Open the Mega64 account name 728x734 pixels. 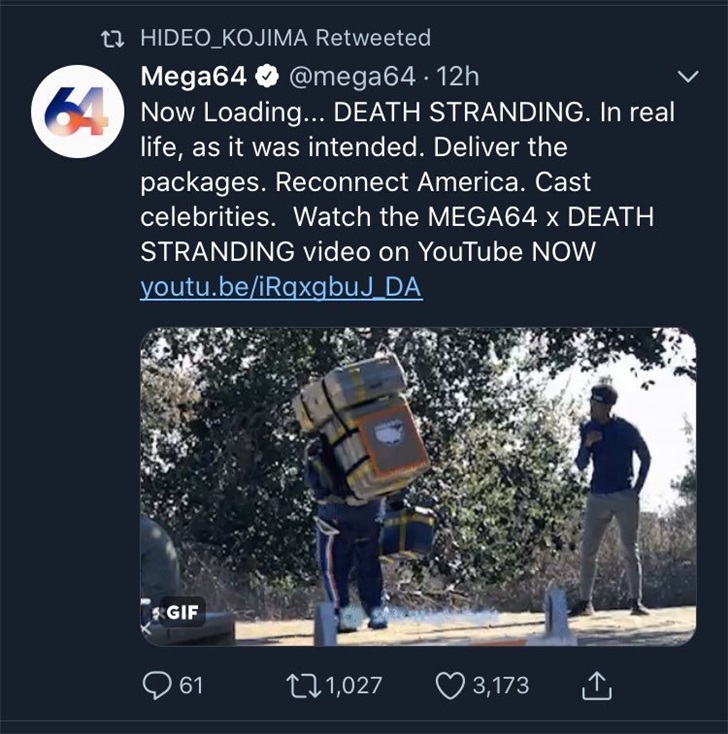pyautogui.click(x=196, y=75)
